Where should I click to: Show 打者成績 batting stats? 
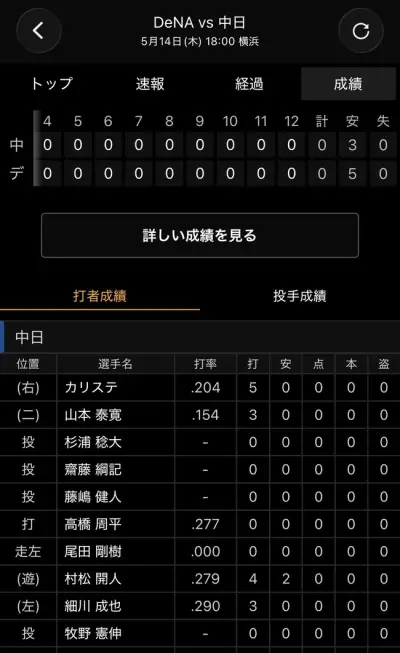100,296
